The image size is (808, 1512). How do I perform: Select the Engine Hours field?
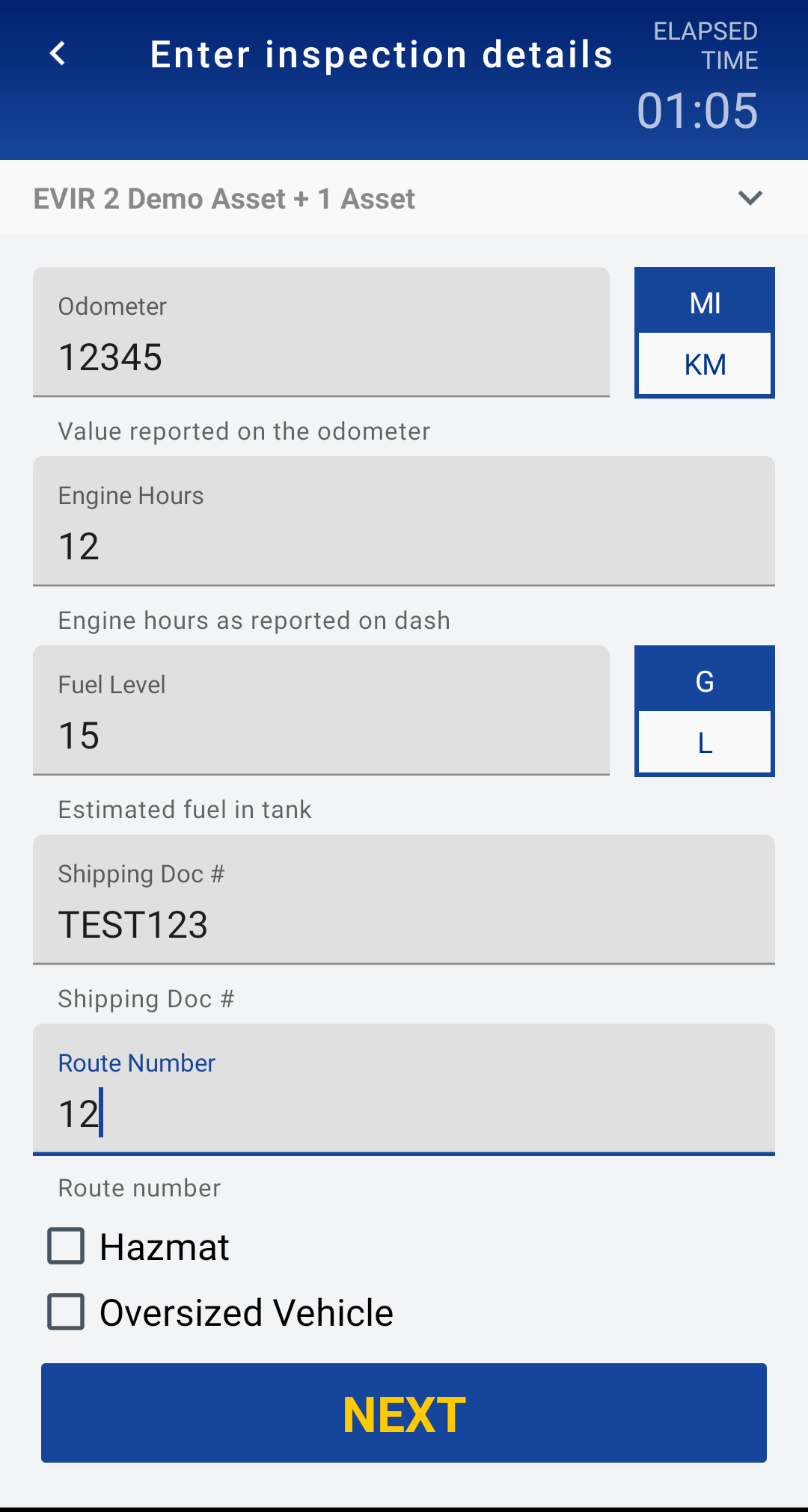pos(403,521)
